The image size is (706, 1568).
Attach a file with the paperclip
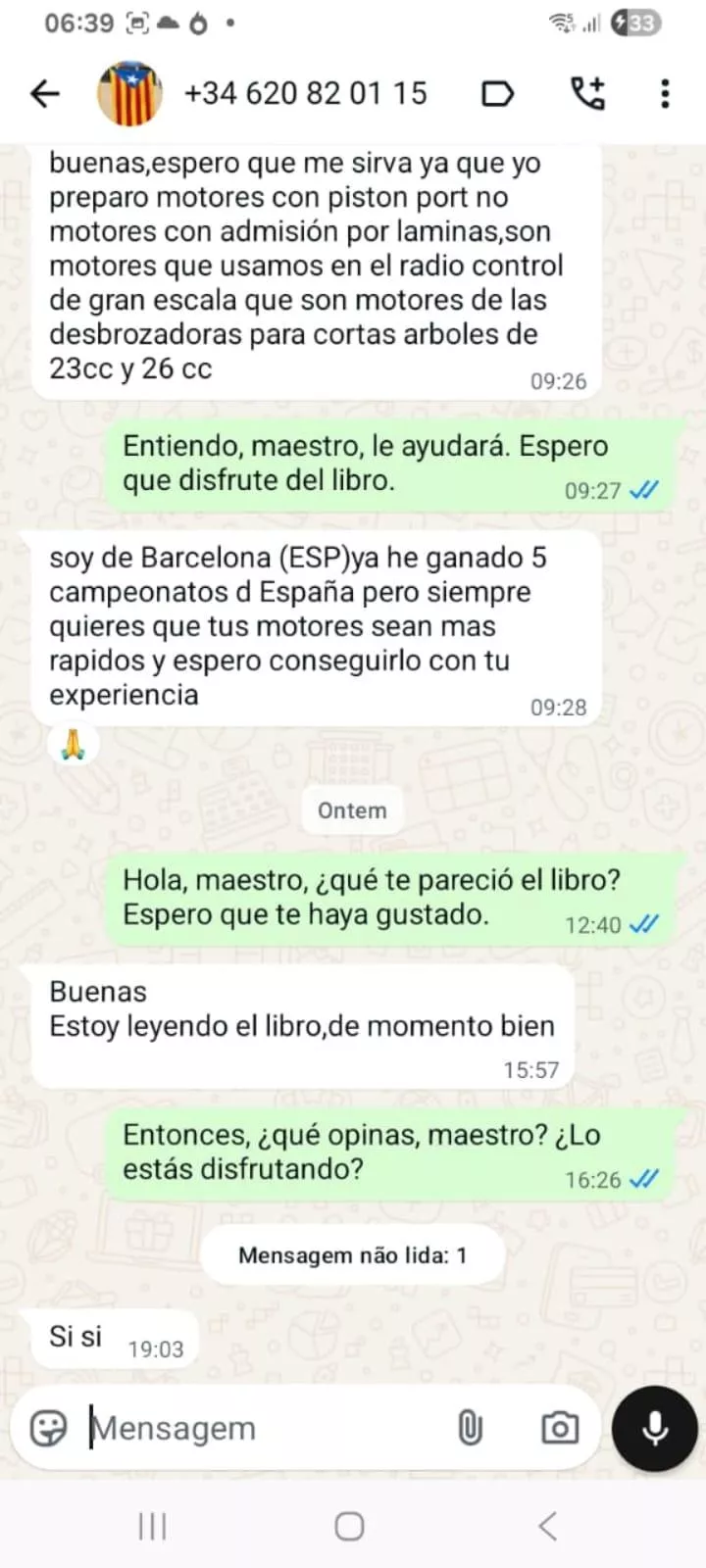[x=471, y=1428]
